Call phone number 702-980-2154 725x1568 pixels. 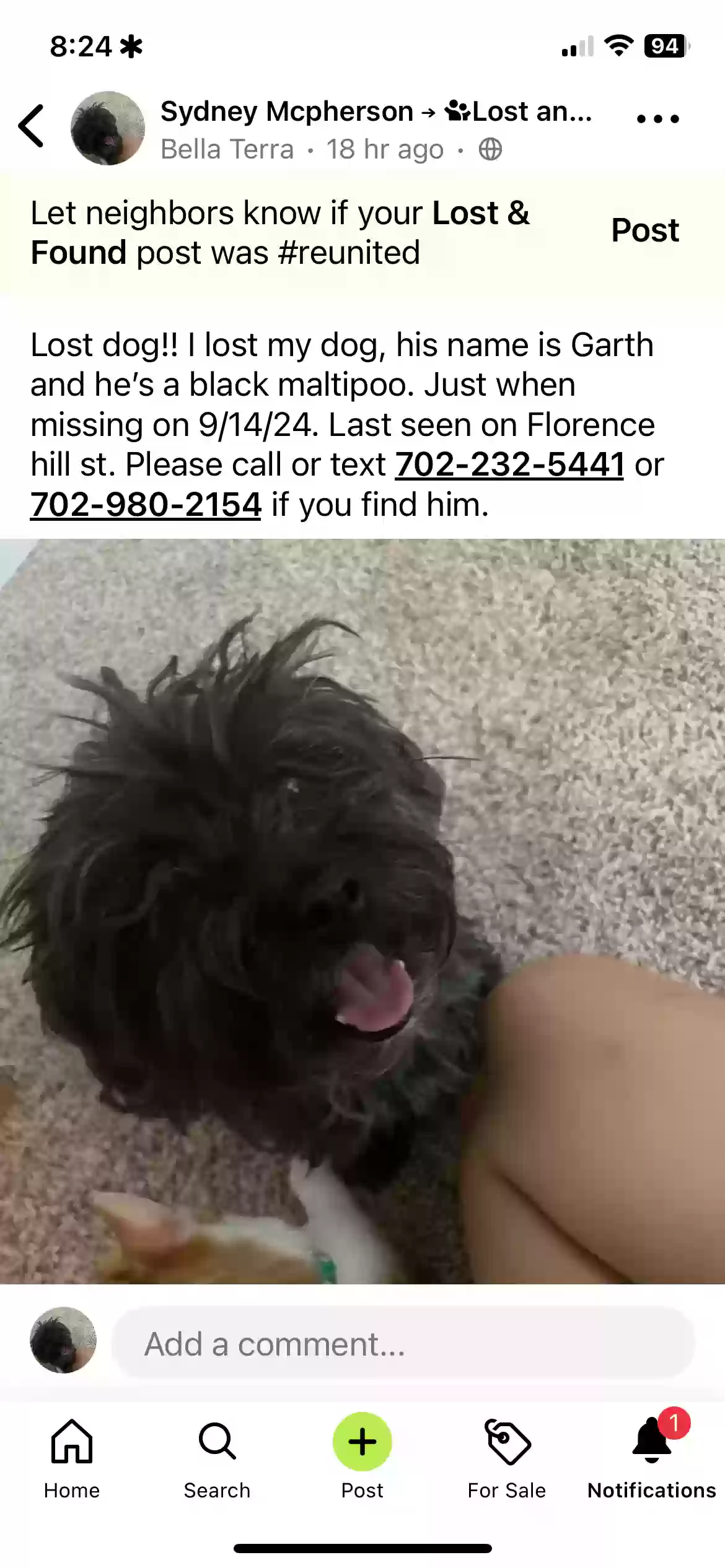pyautogui.click(x=146, y=505)
